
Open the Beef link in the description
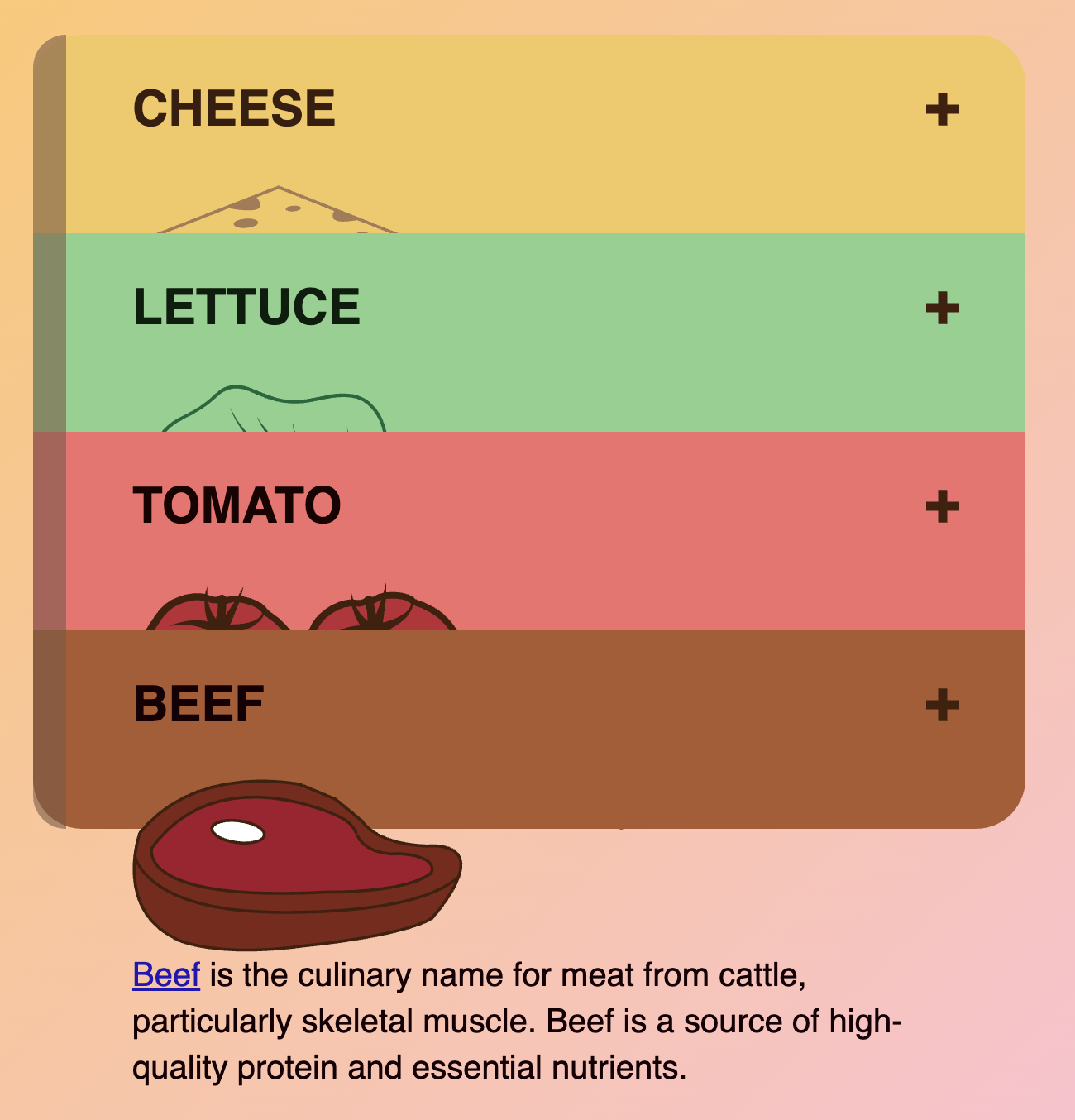pos(166,975)
